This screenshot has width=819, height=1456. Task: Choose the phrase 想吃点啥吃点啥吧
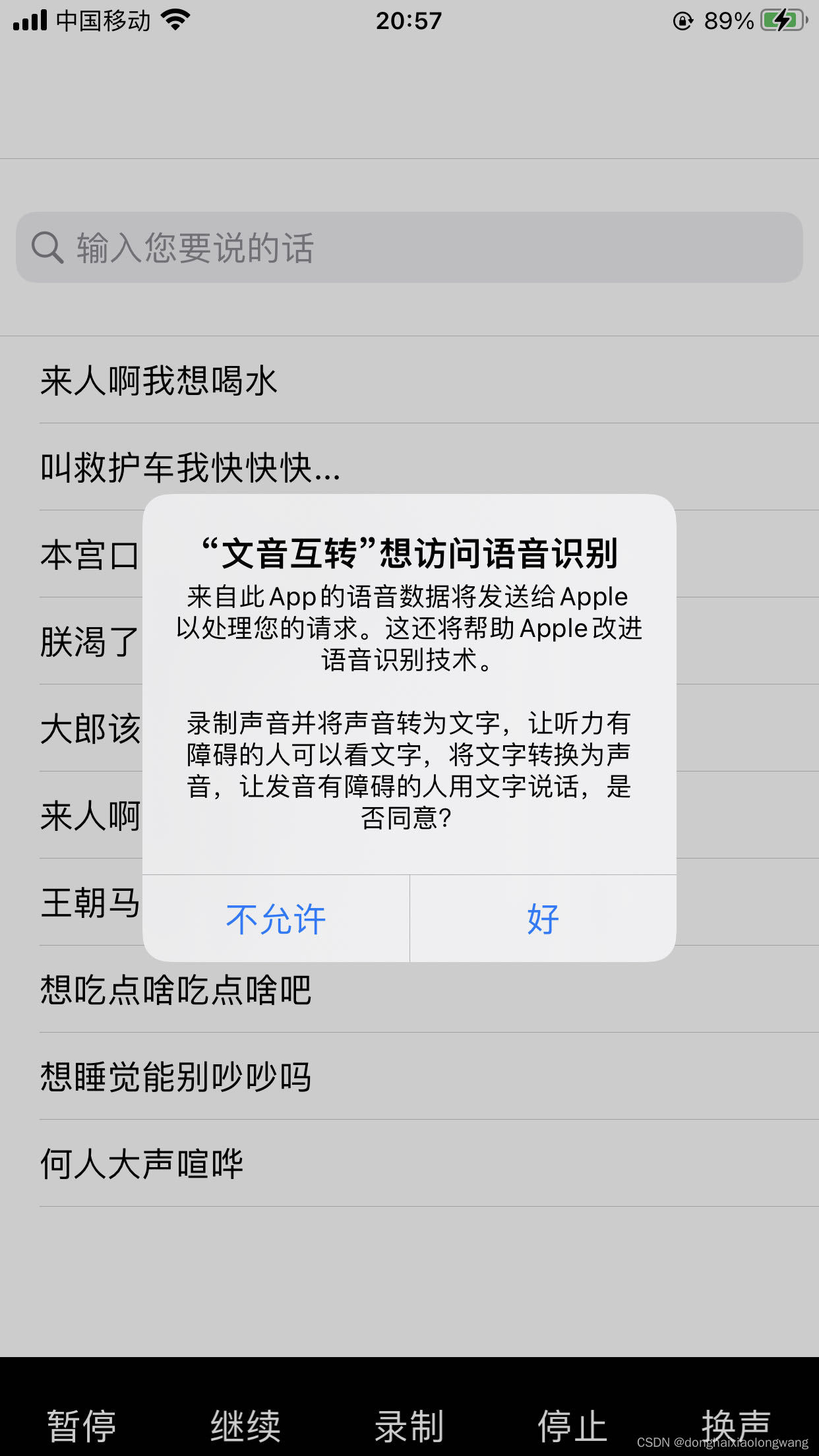pyautogui.click(x=175, y=990)
